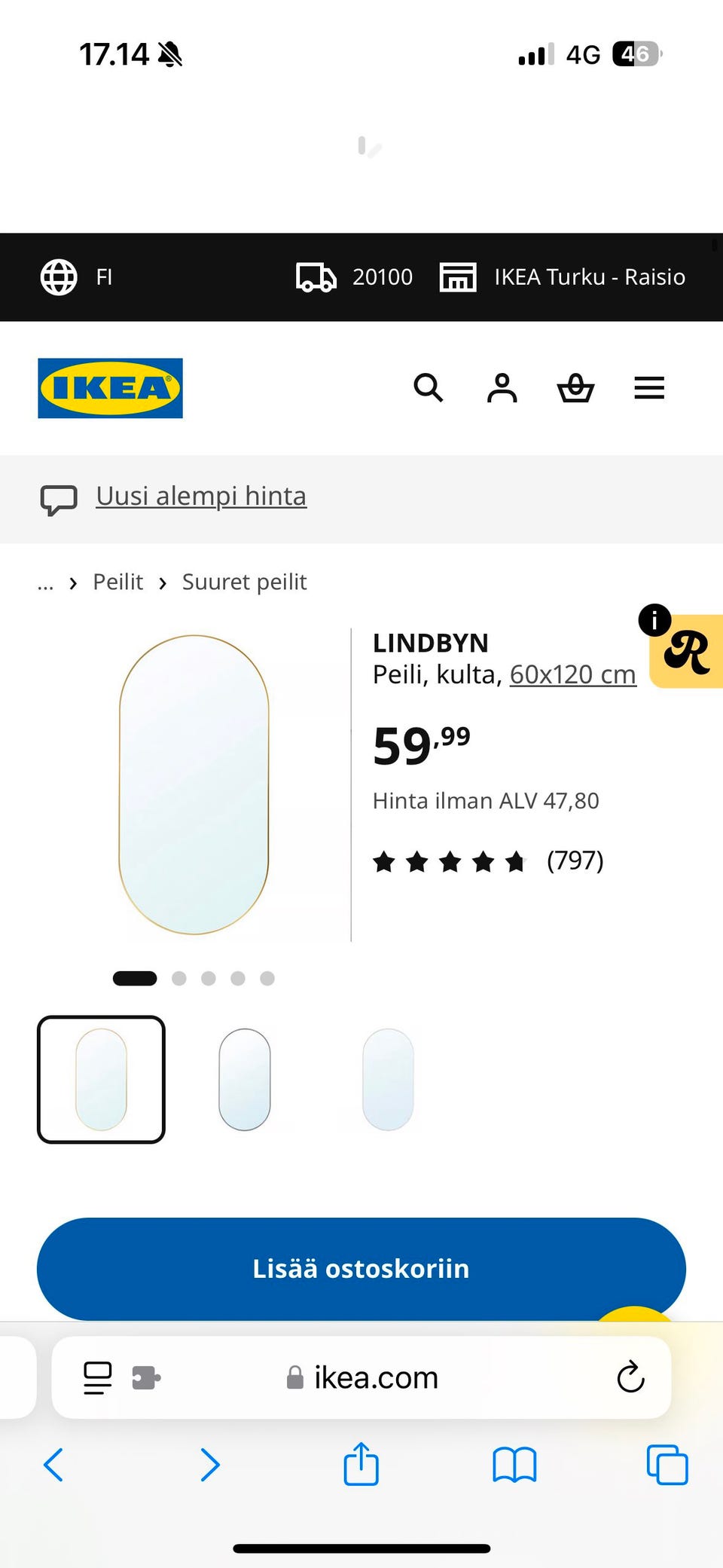Viewport: 723px width, 1568px height.
Task: Open the IKEA search icon
Action: 429,388
